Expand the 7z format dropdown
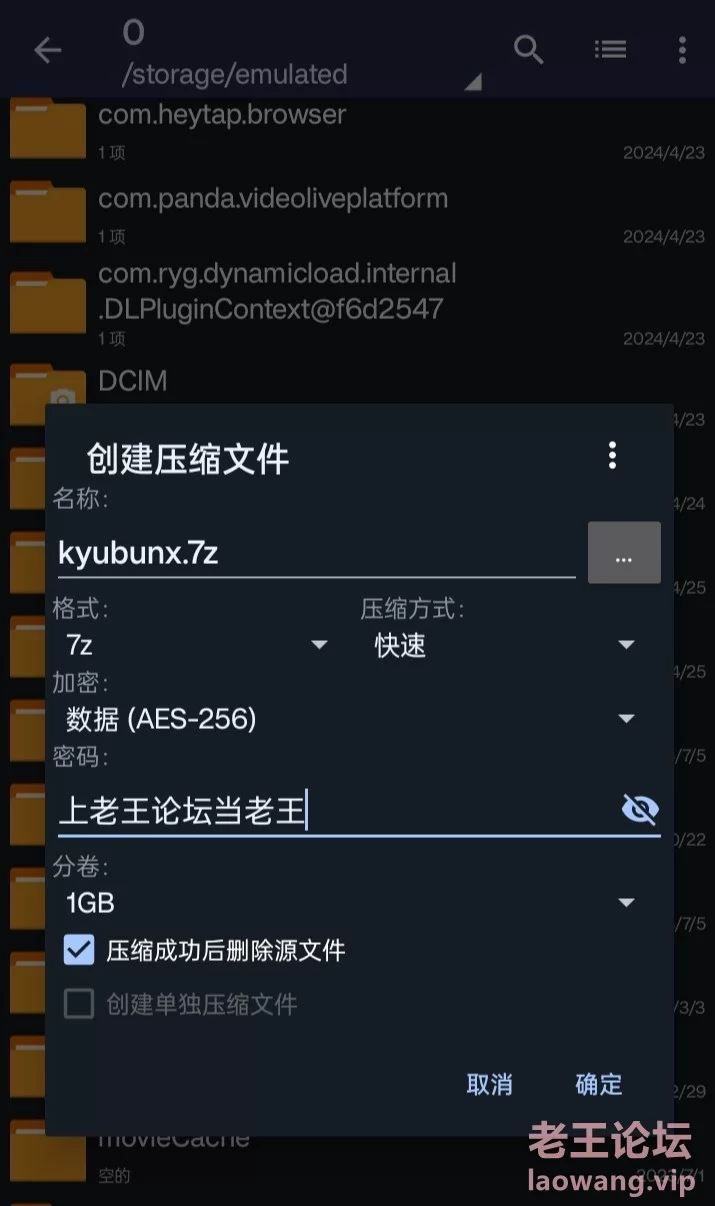Screen dimensions: 715x1206 [x=196, y=645]
